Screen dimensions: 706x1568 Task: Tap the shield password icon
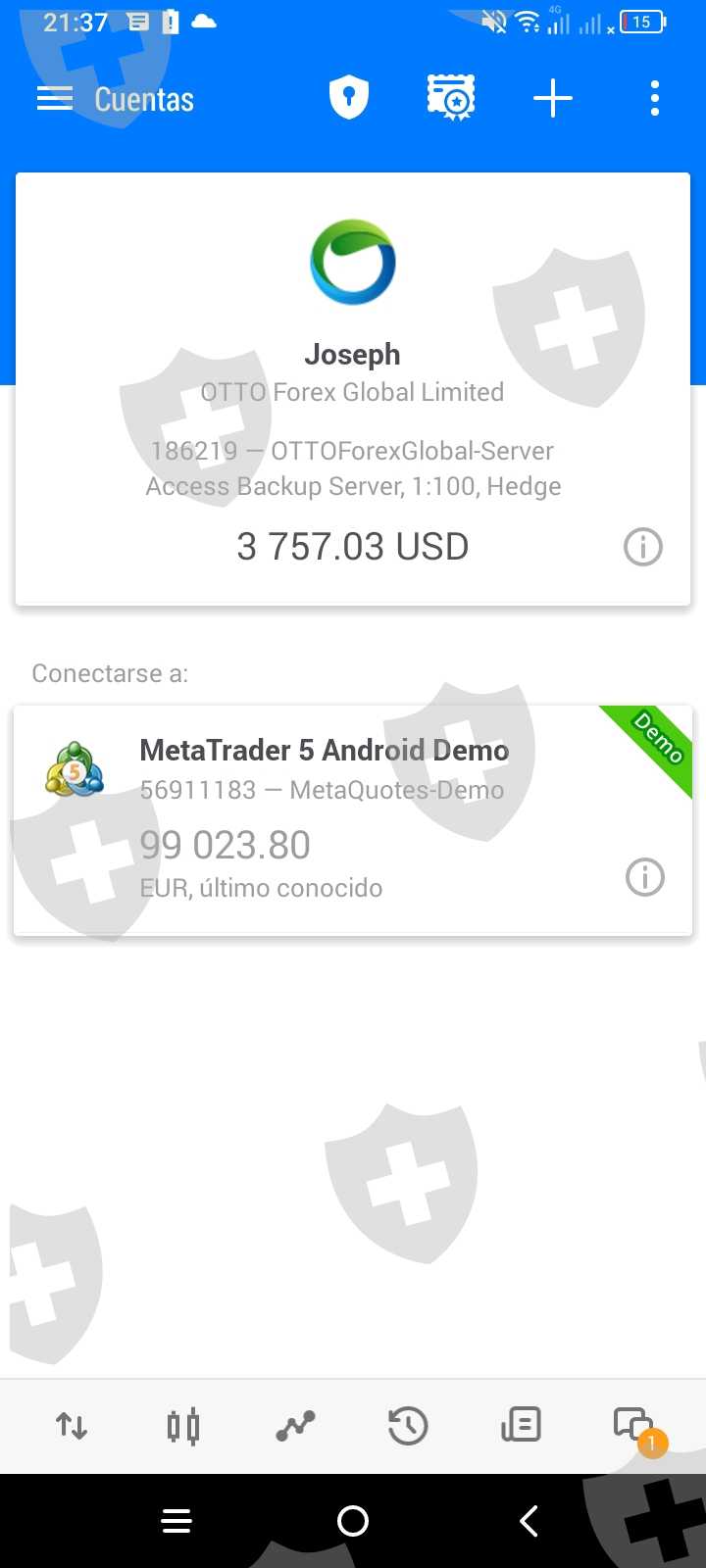pos(348,99)
